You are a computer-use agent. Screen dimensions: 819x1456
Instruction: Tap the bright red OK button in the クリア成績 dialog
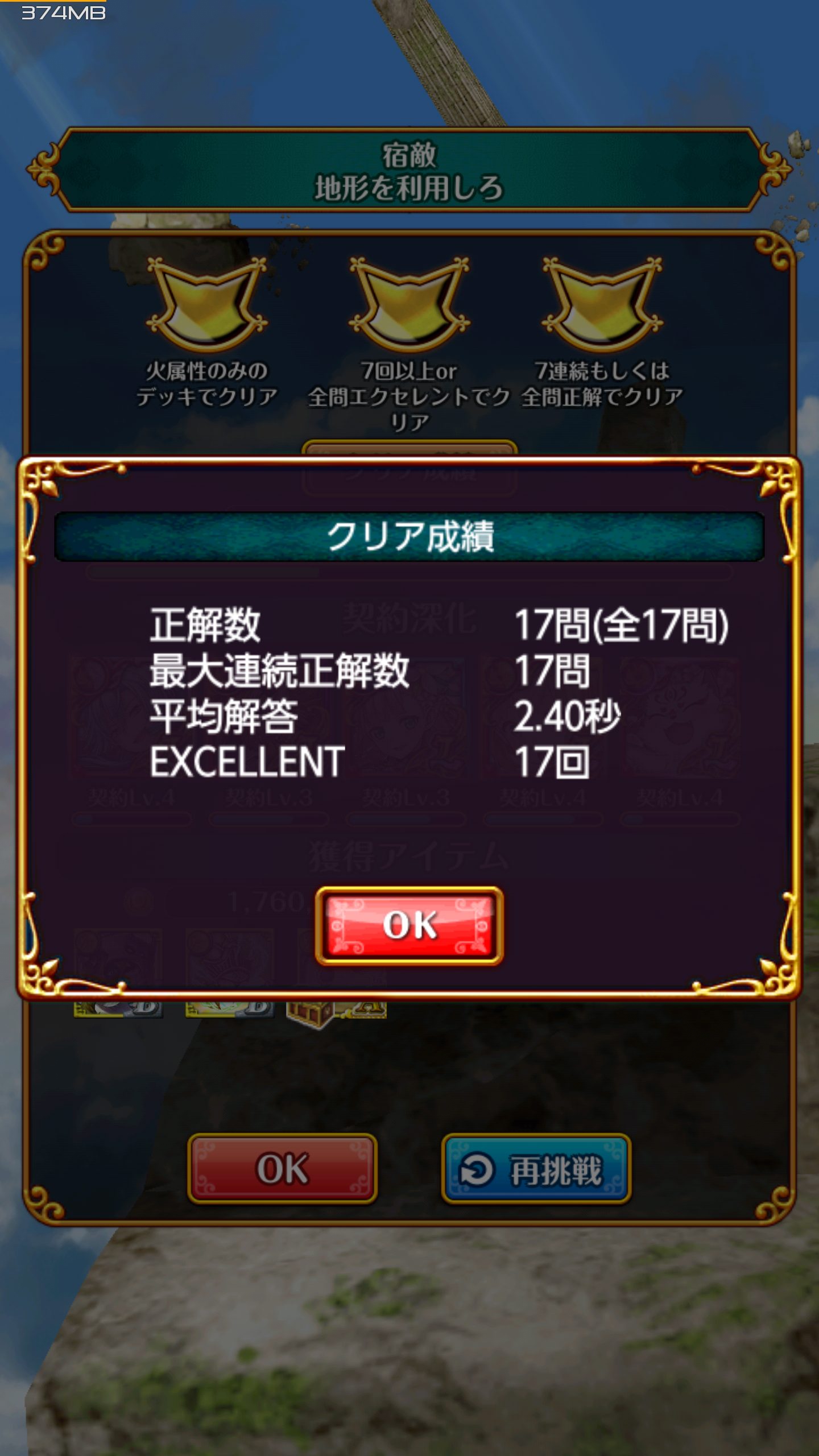(x=409, y=925)
